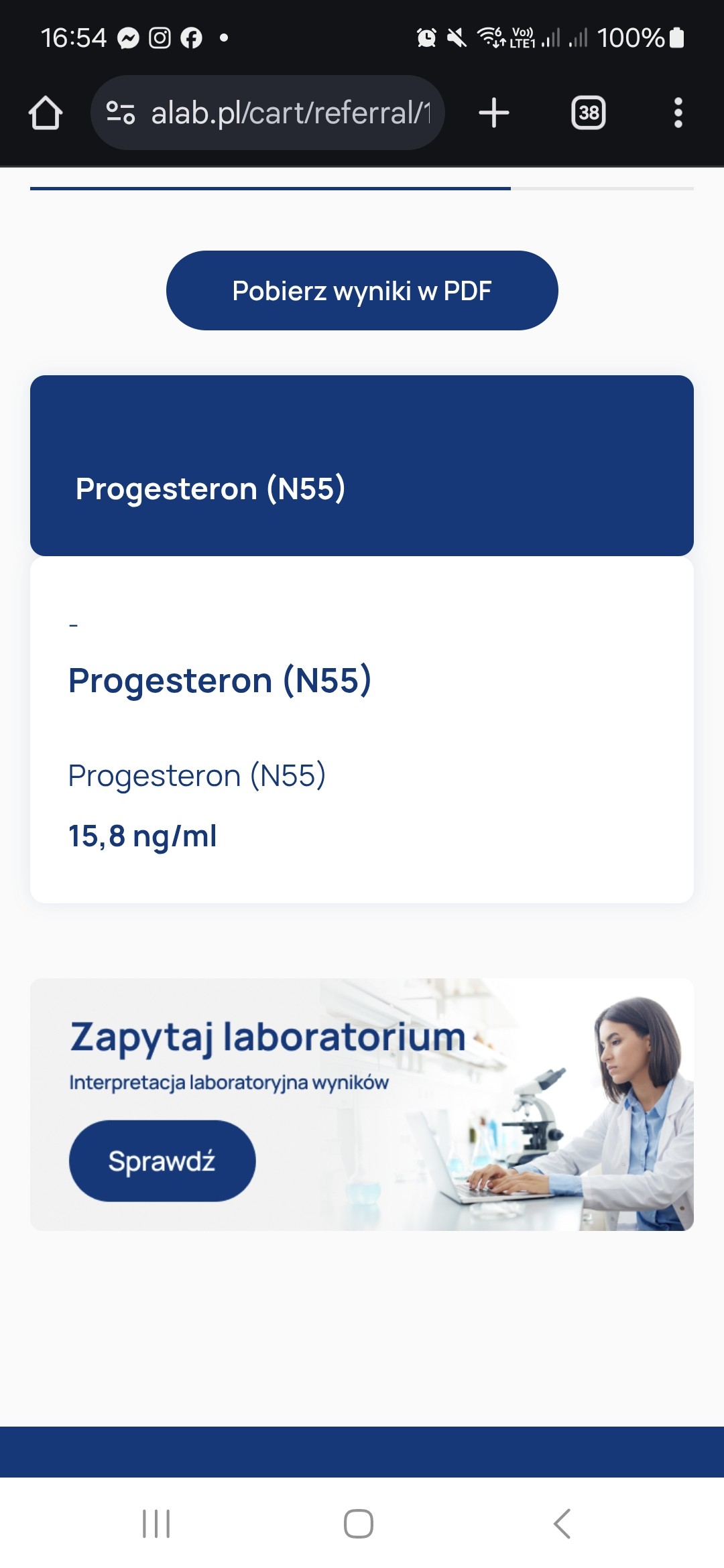Screen dimensions: 724x1568
Task: Open the browser overflow menu
Action: click(678, 113)
